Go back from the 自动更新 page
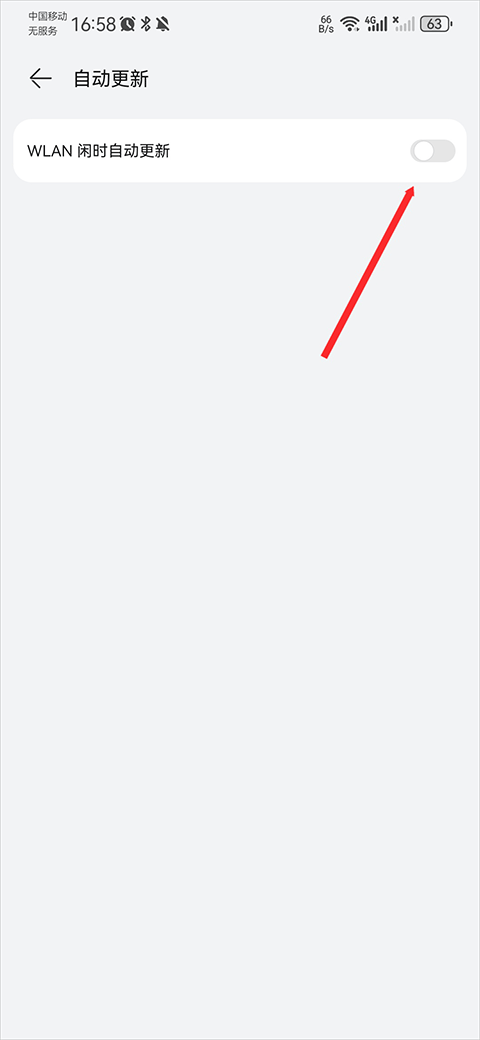Screen dimensions: 480x1040 [x=40, y=78]
